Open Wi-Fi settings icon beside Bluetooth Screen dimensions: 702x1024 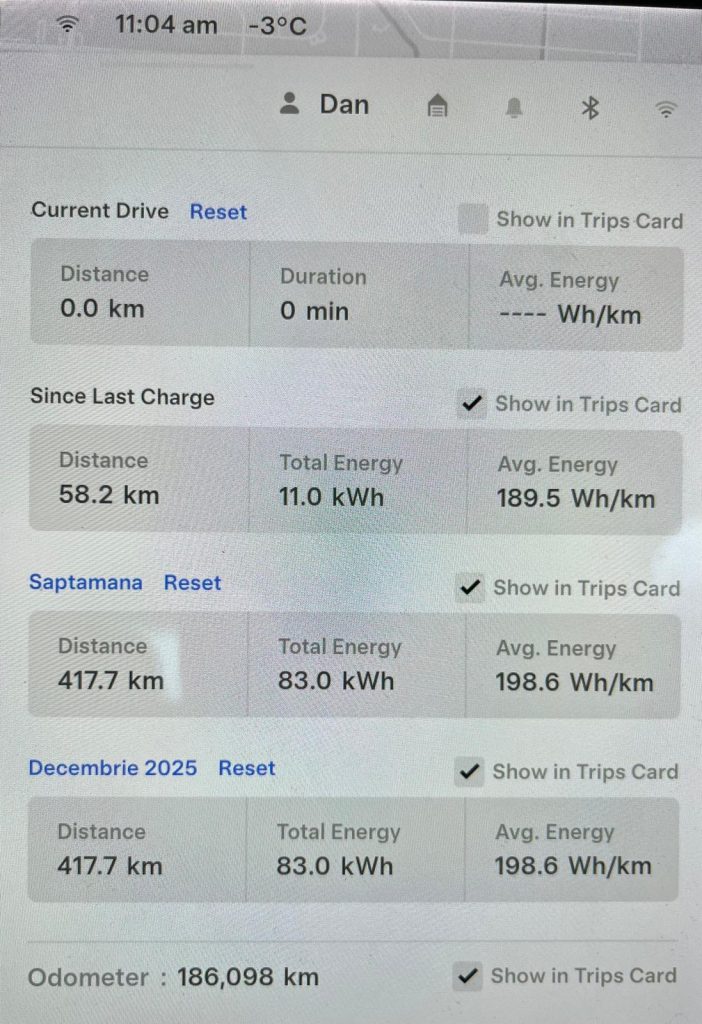tap(665, 109)
